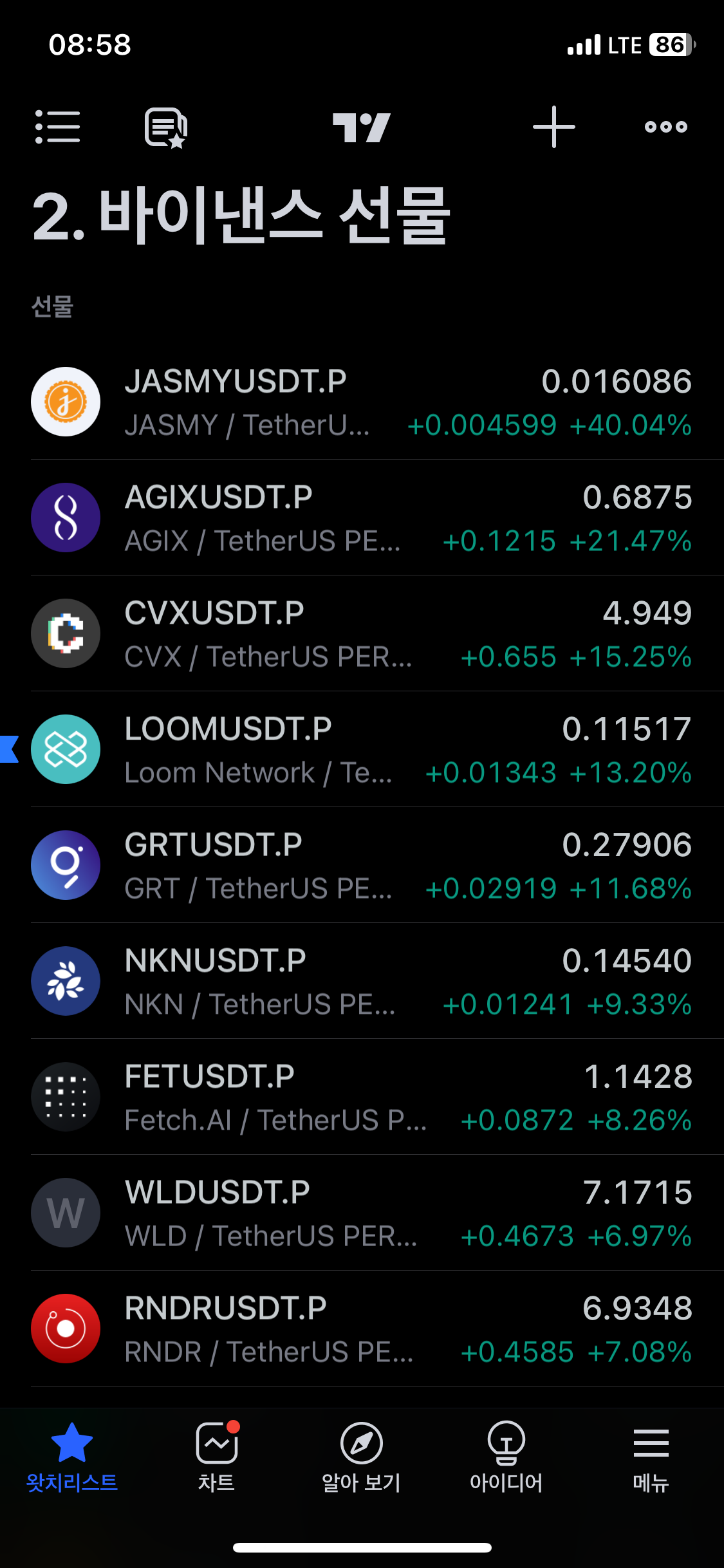View FETUSDT.P details
The height and width of the screenshot is (1568, 724).
[362, 1097]
